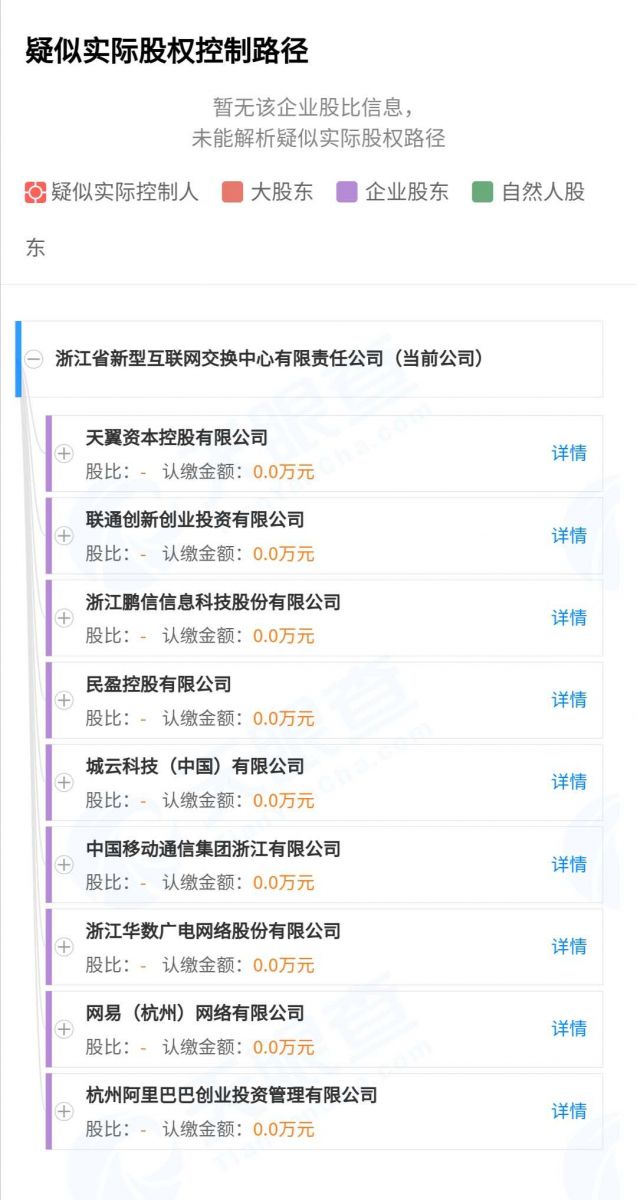Expand the 浙江鹏信信息科技股份有限公司 node
Screen dimensions: 637x1200
click(64, 618)
